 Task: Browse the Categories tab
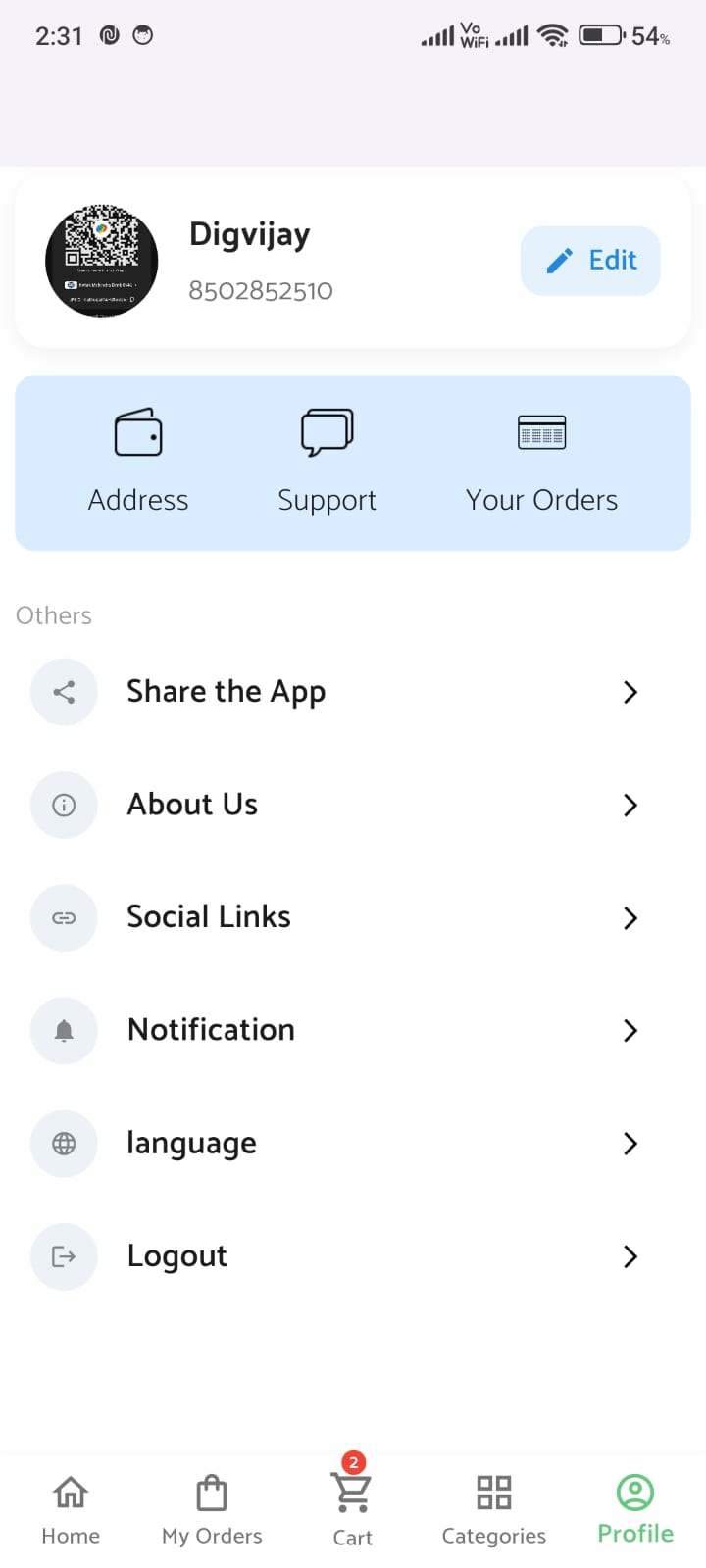pyautogui.click(x=493, y=1510)
